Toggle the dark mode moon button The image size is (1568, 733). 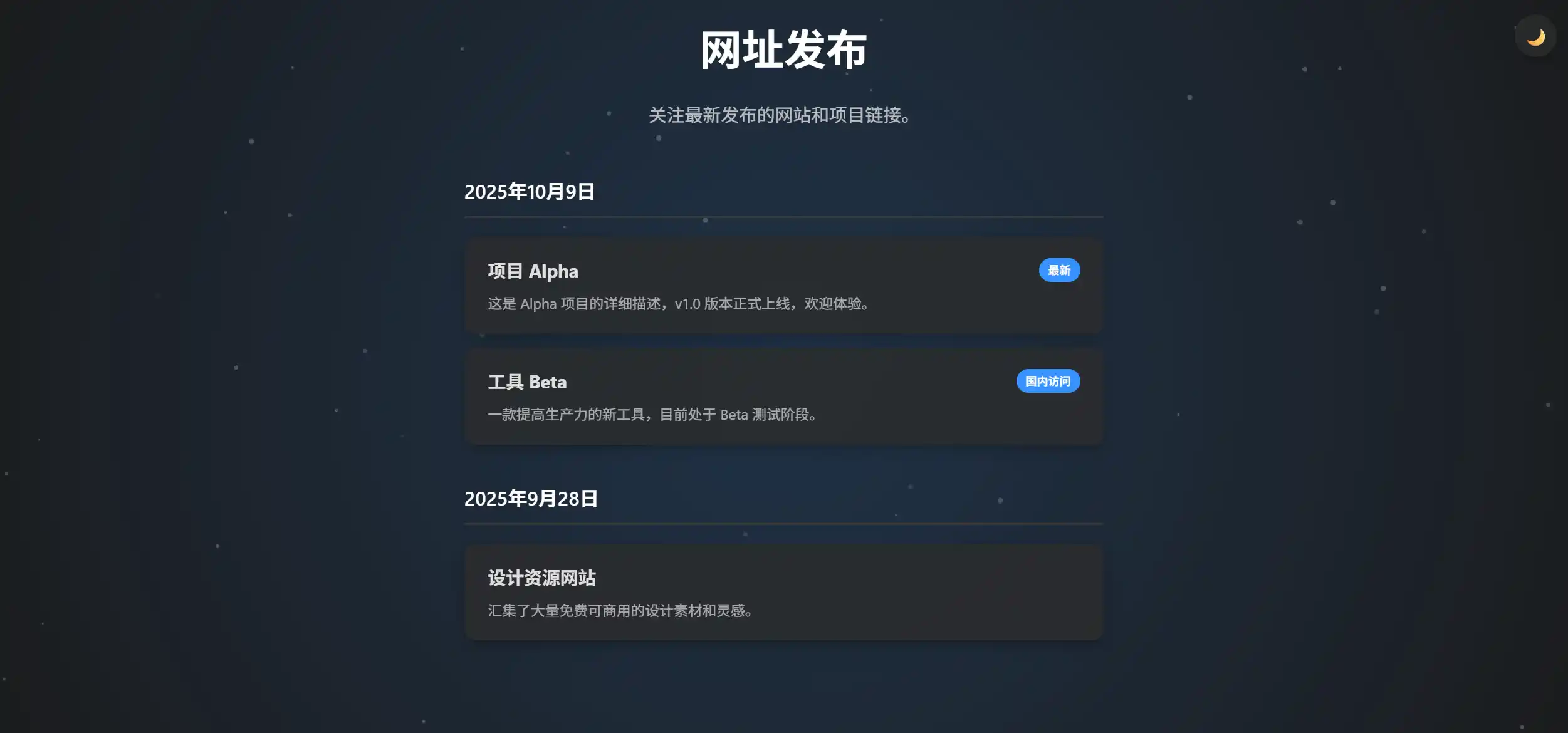coord(1535,37)
